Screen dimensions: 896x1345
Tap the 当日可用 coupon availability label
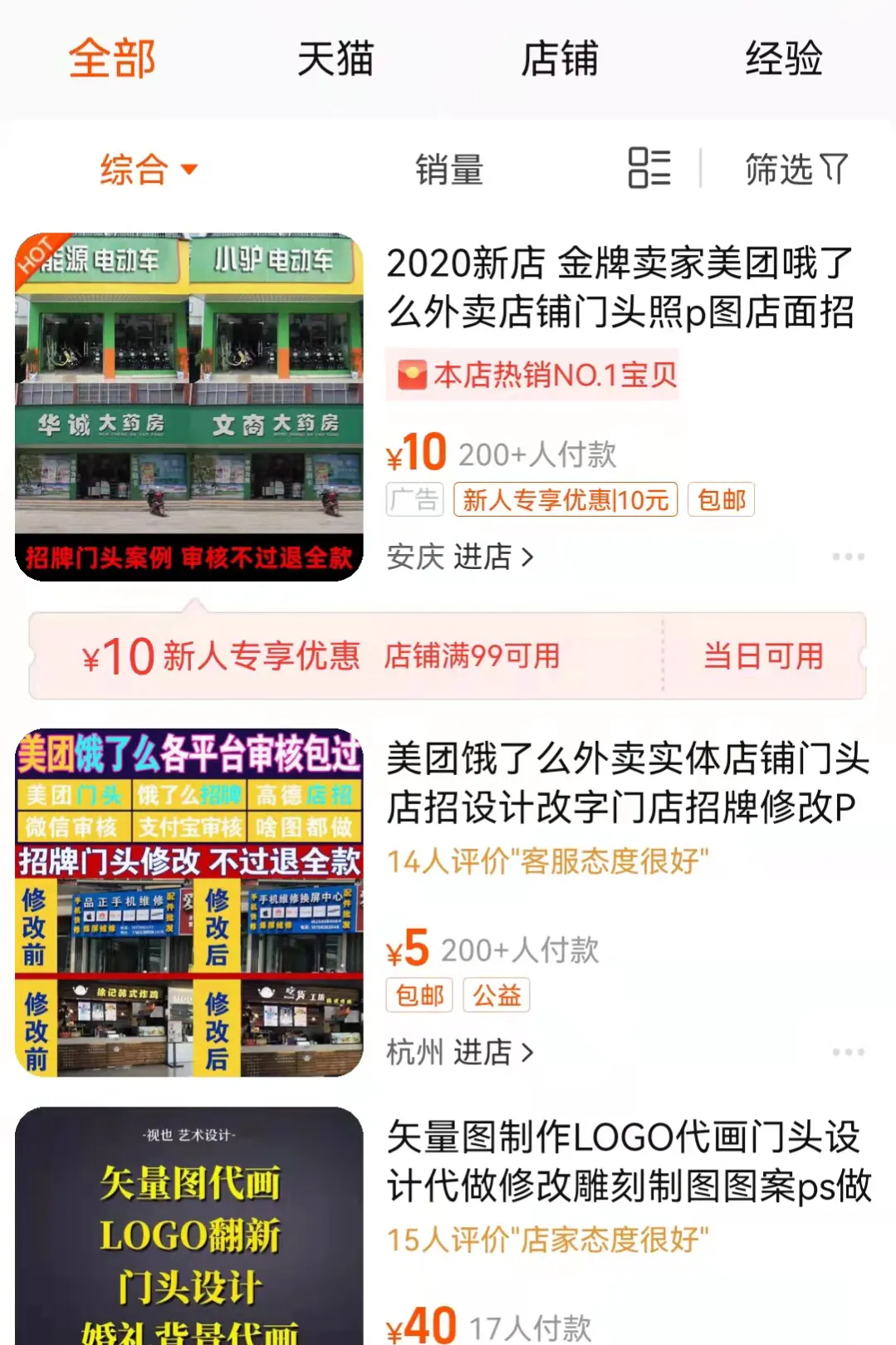click(764, 656)
